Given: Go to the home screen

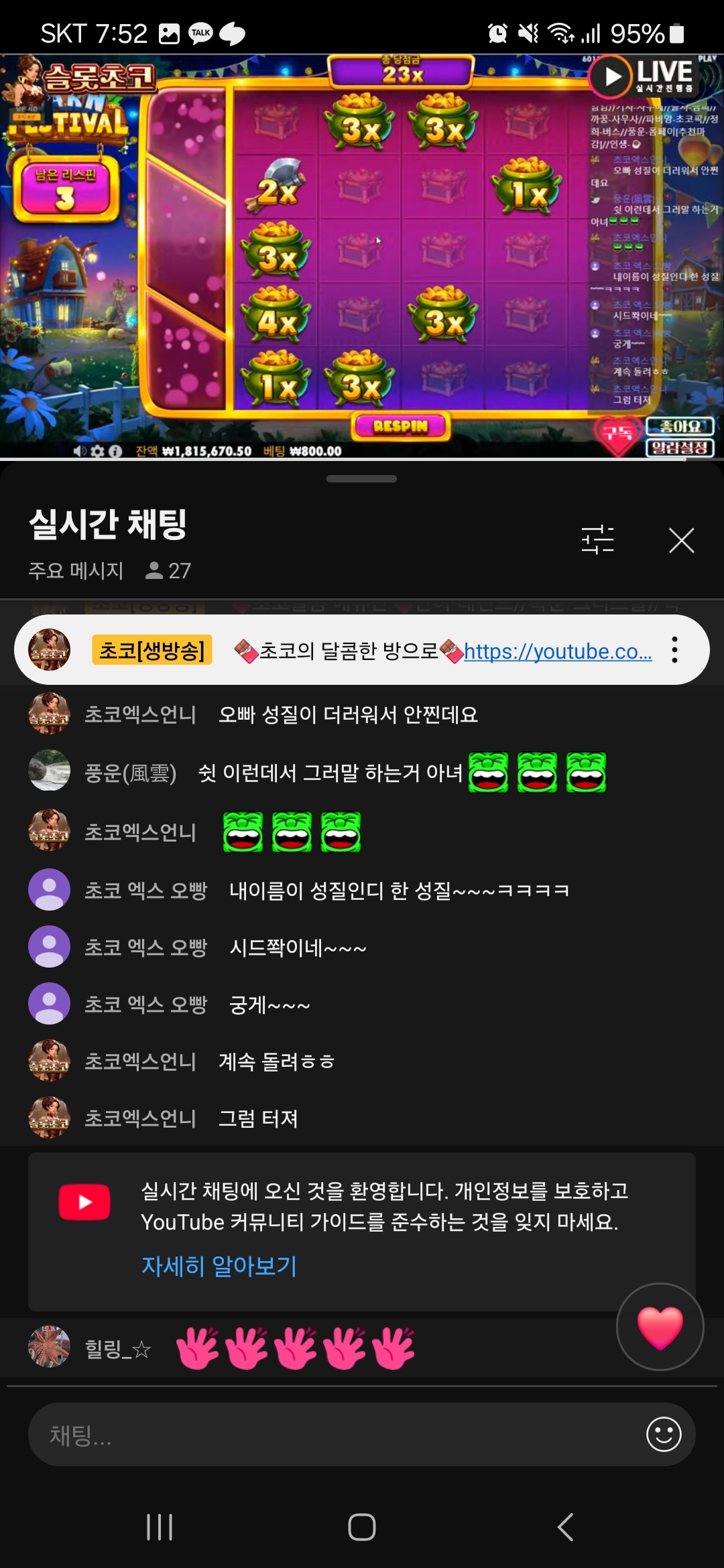Looking at the screenshot, I should tap(362, 1527).
